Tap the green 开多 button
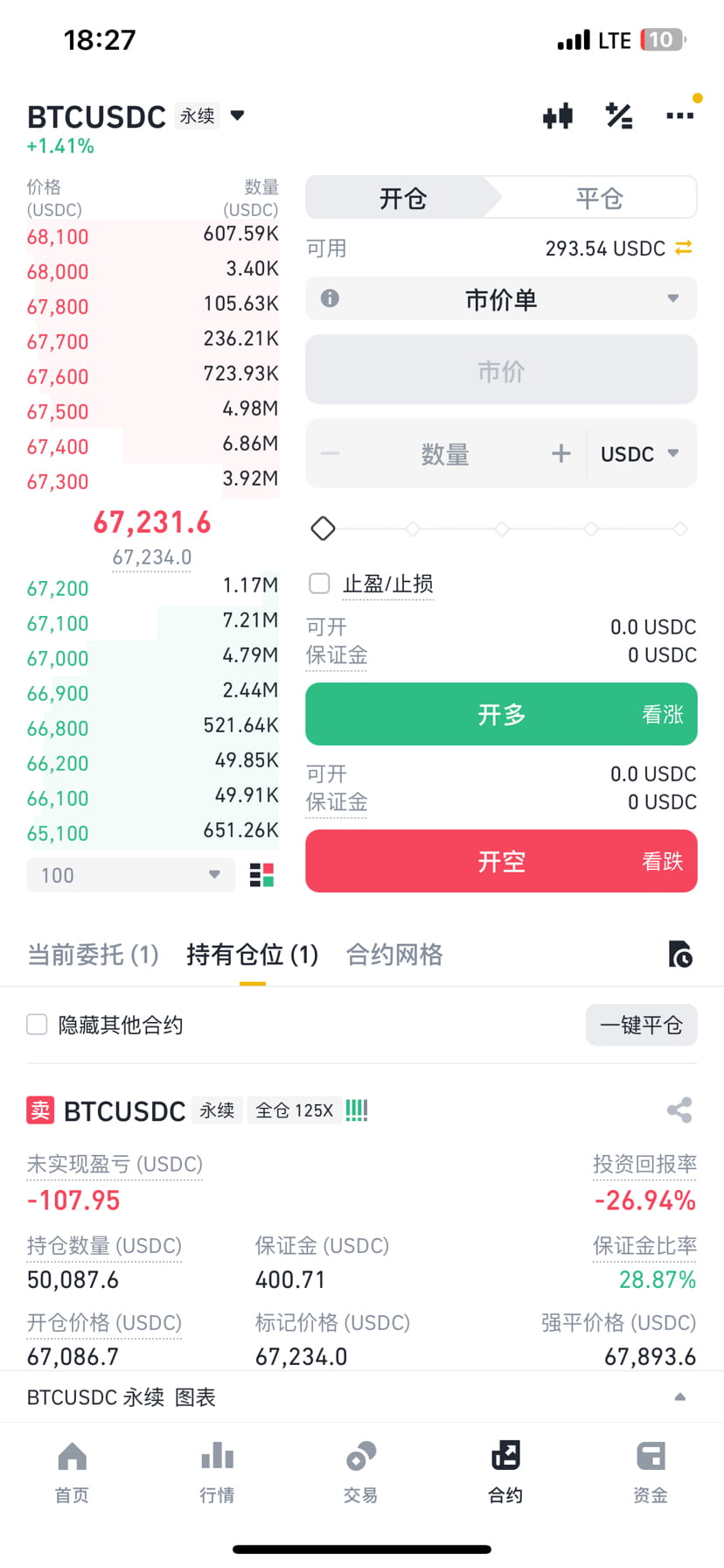 [x=500, y=714]
